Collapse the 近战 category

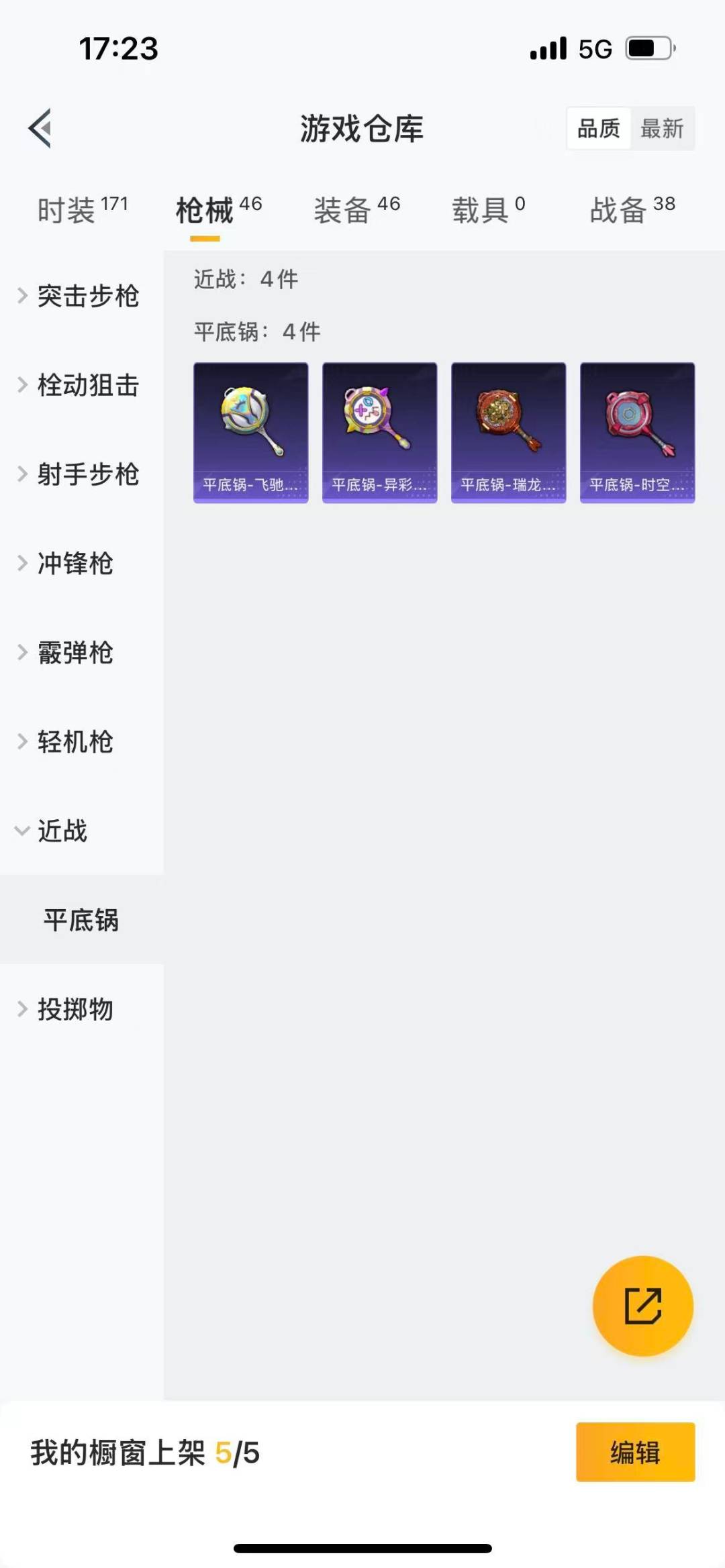54,831
